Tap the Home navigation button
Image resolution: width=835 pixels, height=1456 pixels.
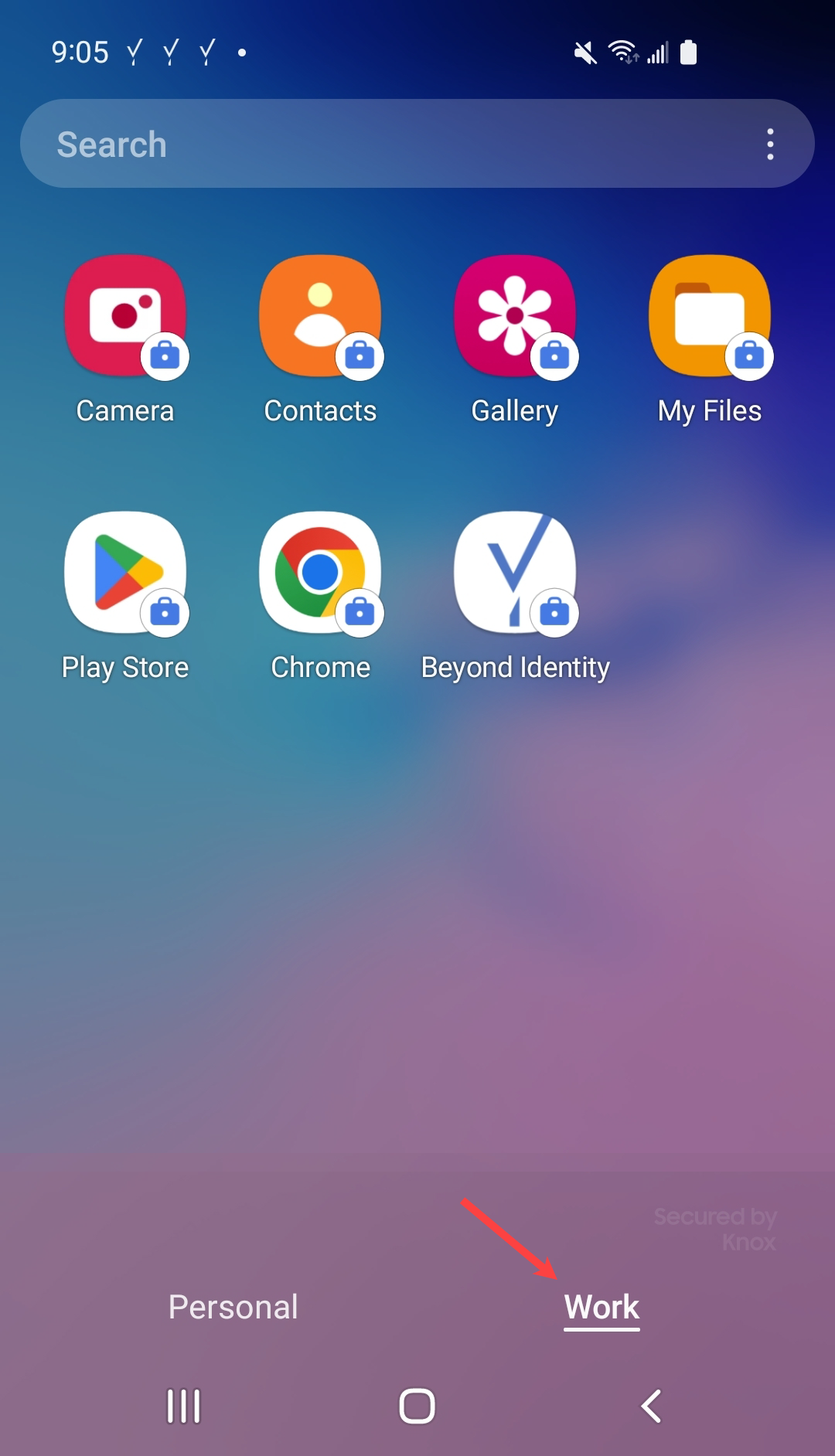tap(417, 1407)
